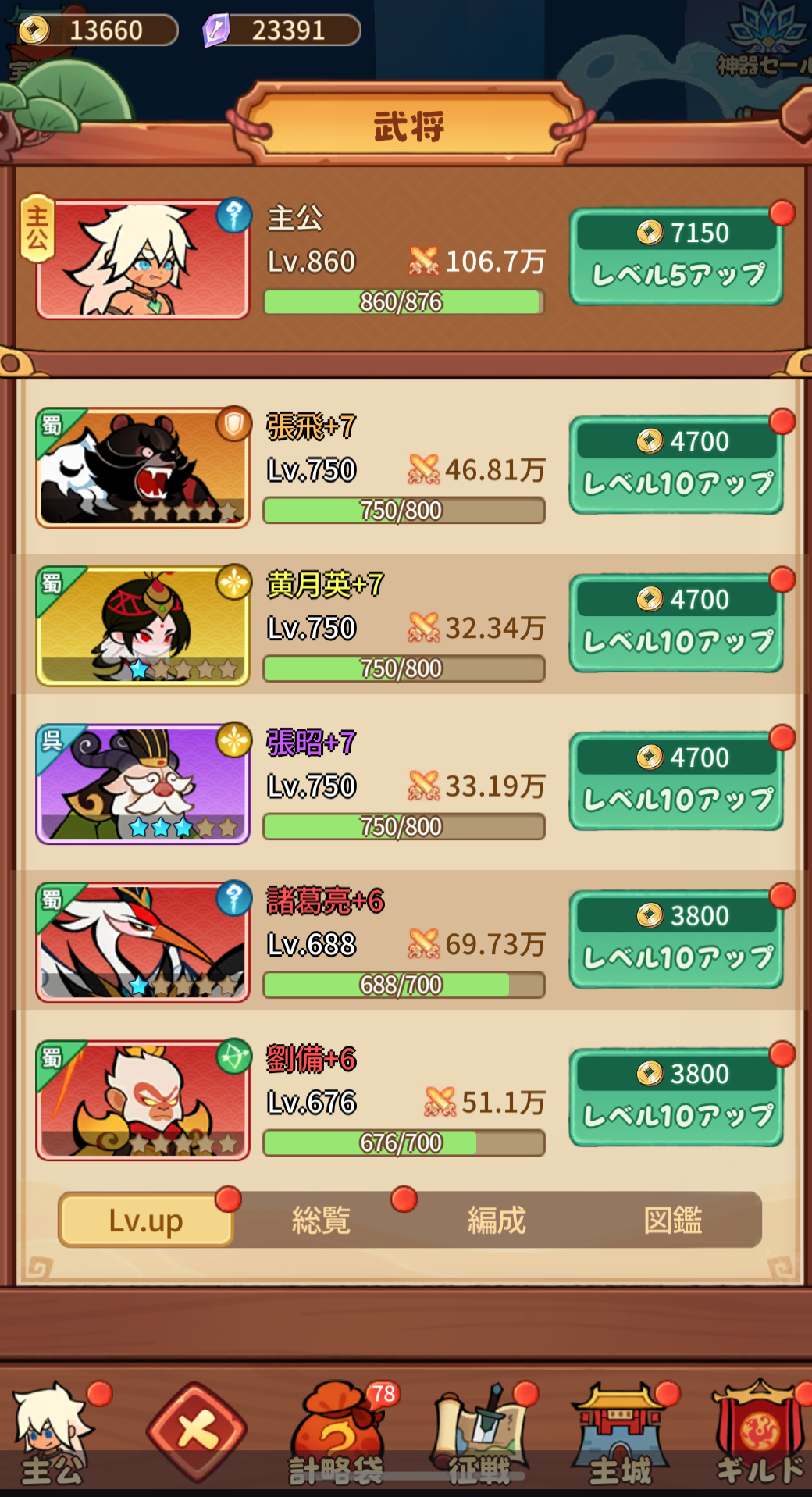This screenshot has height=1497, width=812.
Task: Open 諸葛亮 crane portrait
Action: coord(143,942)
